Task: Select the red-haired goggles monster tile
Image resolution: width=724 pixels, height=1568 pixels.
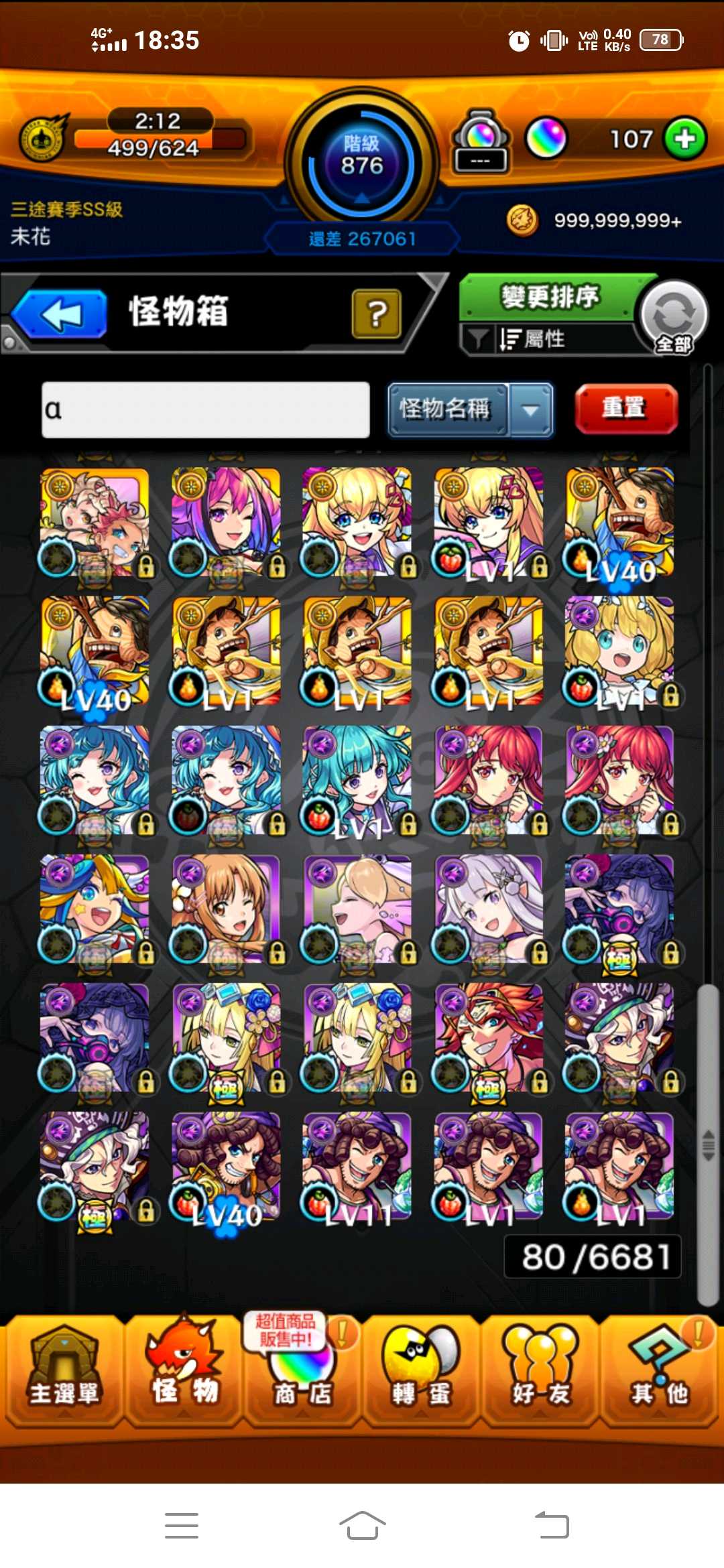Action: tap(488, 1037)
